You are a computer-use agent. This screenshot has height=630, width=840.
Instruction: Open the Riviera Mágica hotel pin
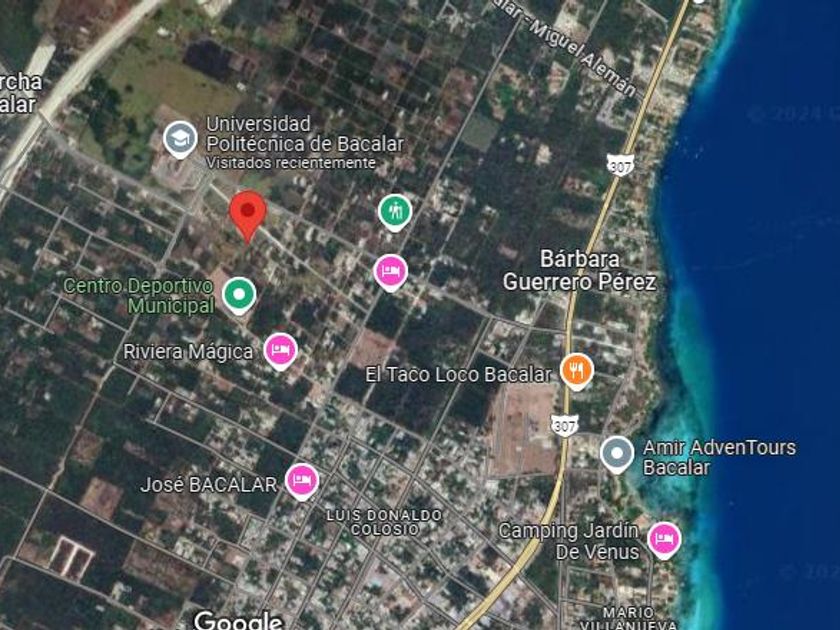[280, 351]
